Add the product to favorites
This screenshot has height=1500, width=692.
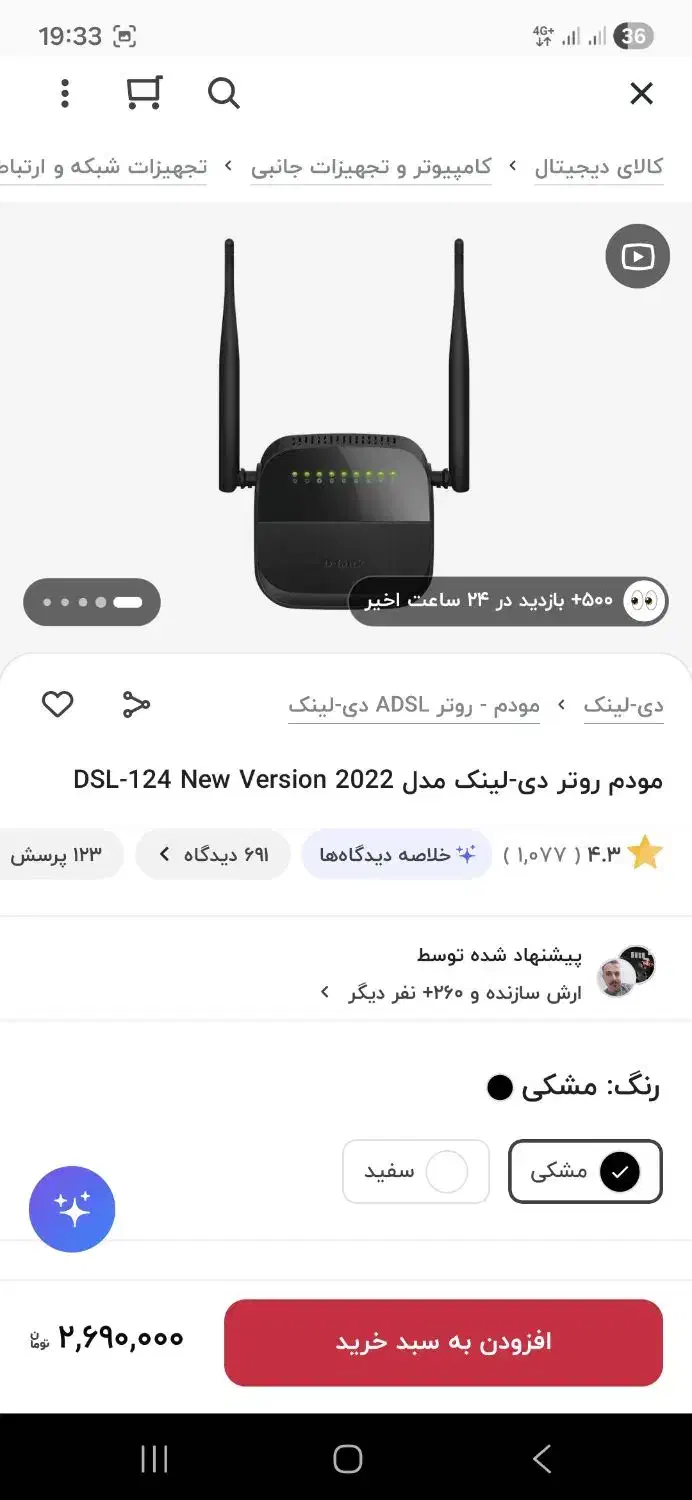coord(58,704)
